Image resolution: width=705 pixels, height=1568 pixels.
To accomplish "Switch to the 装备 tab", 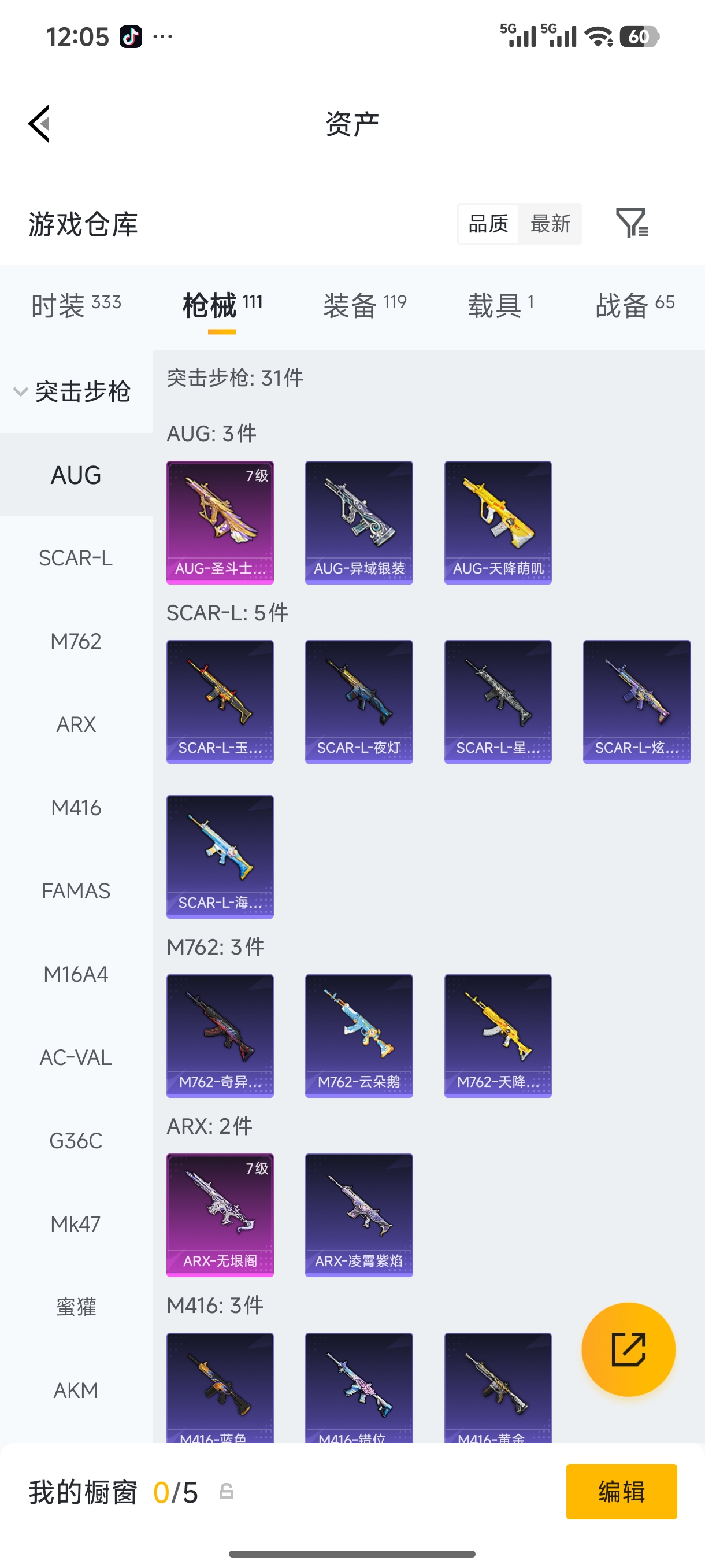I will pos(365,304).
